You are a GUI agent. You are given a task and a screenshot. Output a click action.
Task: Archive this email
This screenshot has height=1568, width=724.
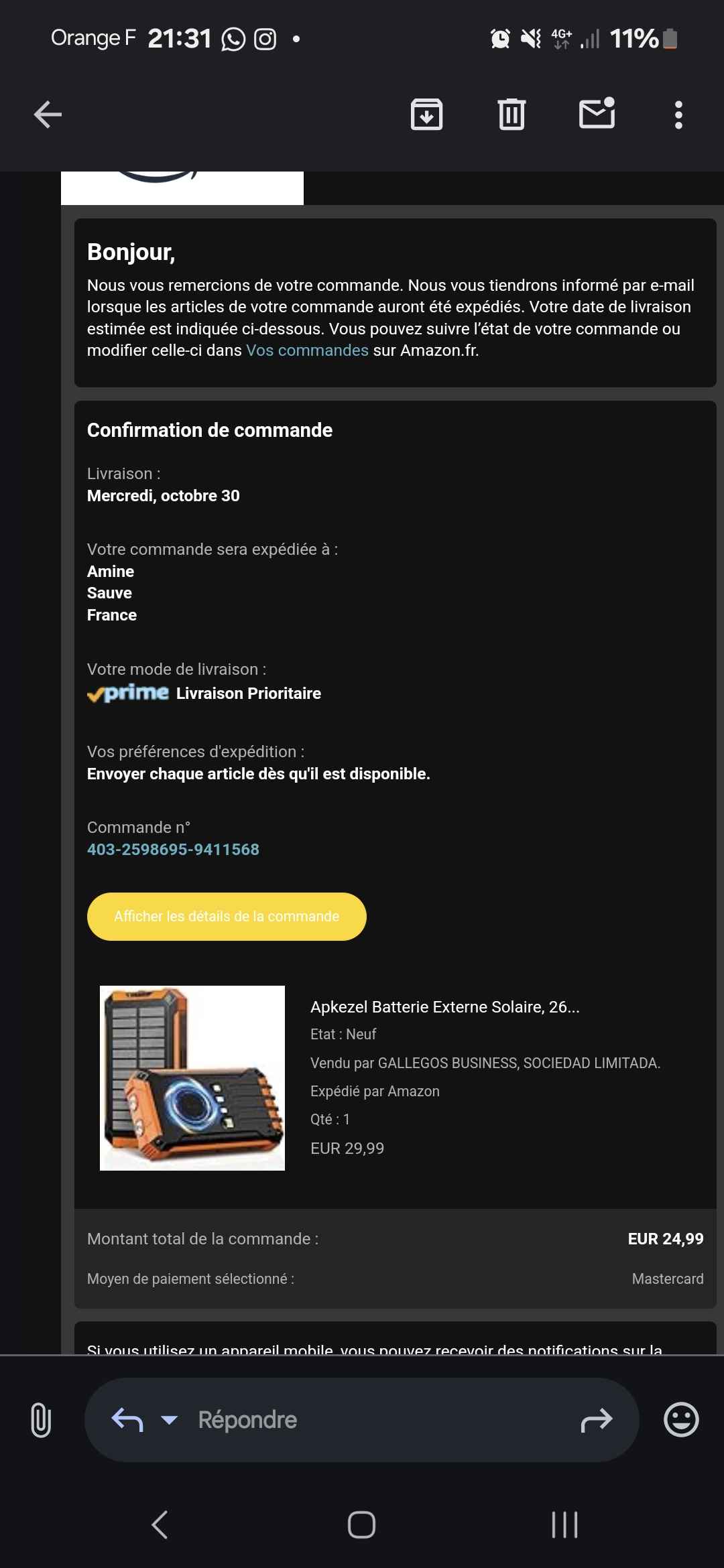pos(426,115)
